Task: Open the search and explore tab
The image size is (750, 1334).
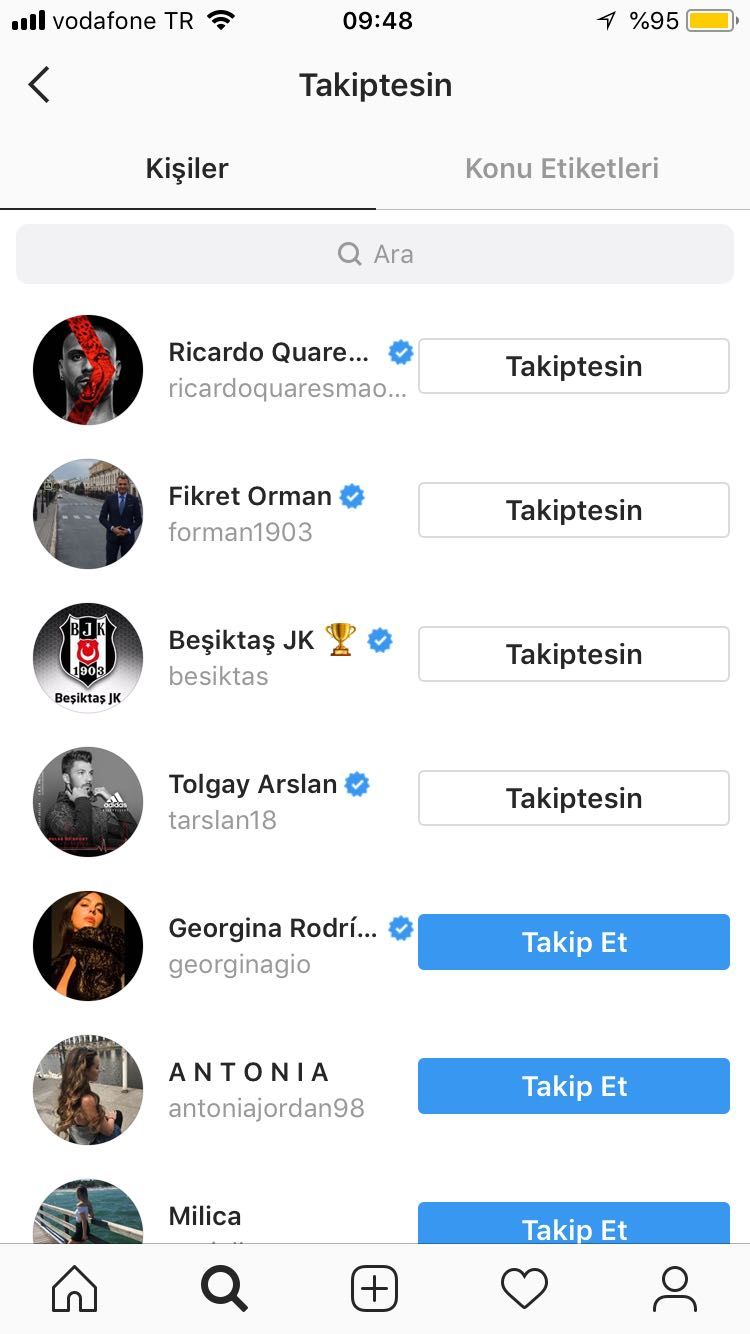Action: tap(224, 1289)
